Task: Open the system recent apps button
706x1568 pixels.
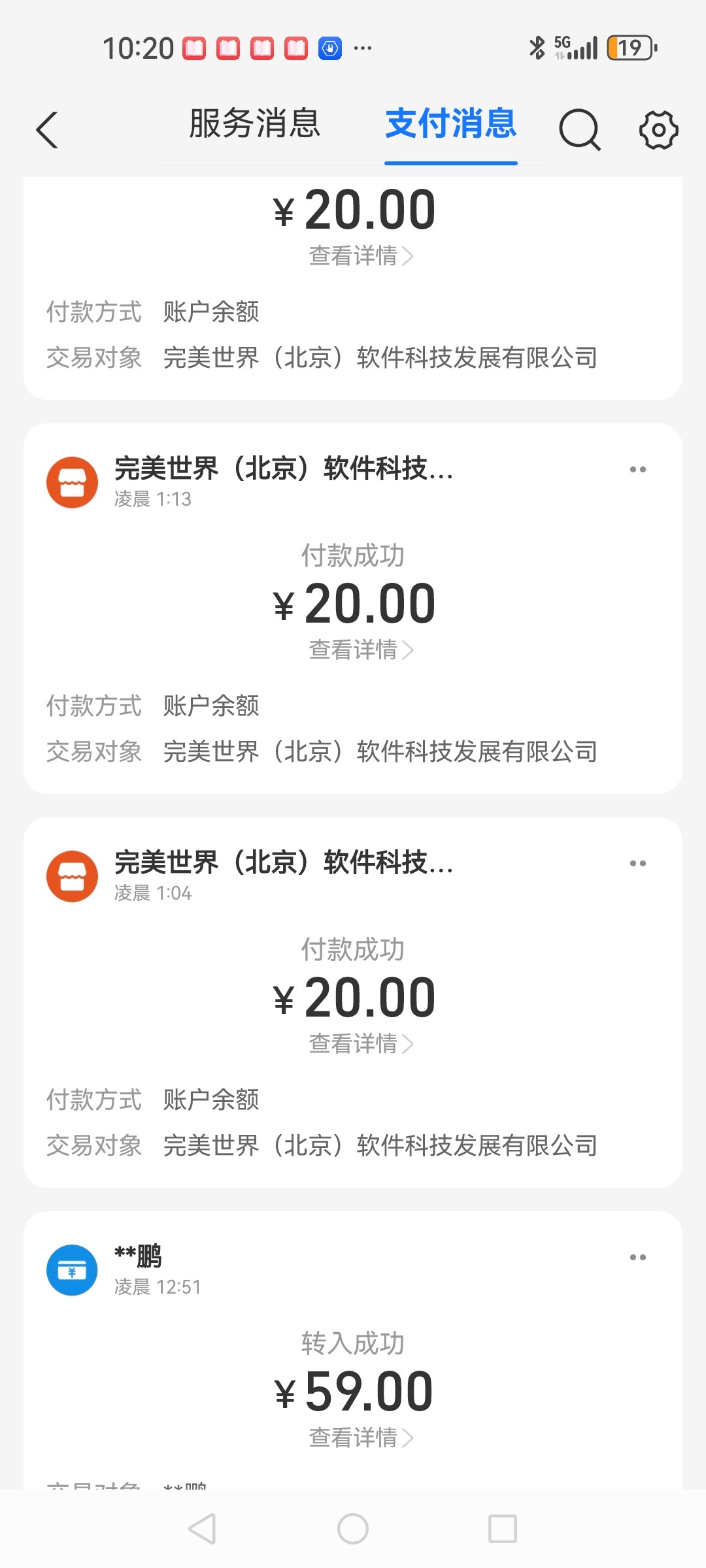Action: click(x=503, y=1529)
